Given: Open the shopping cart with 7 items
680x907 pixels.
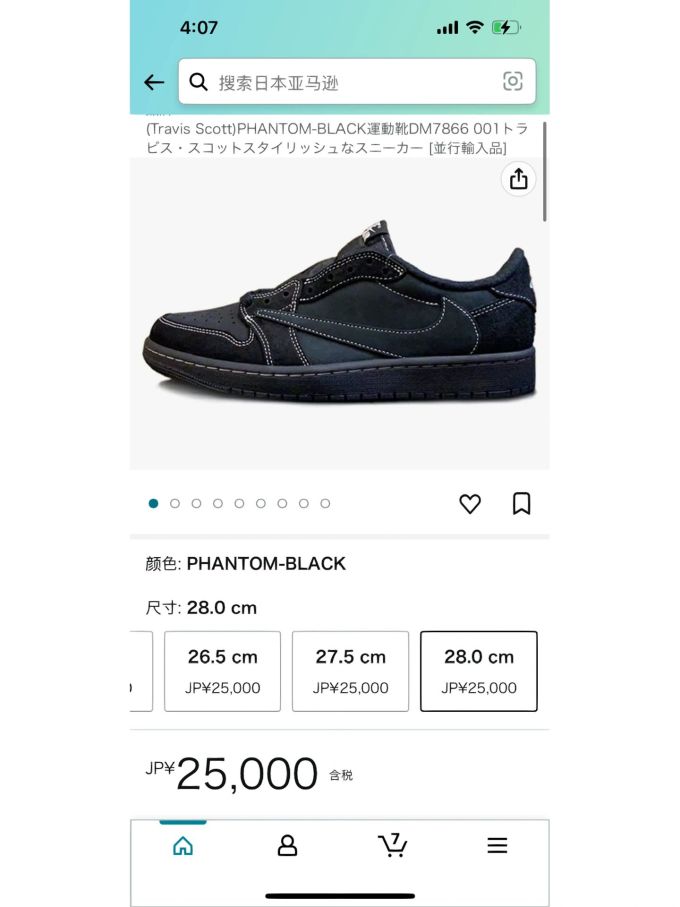Looking at the screenshot, I should (392, 846).
